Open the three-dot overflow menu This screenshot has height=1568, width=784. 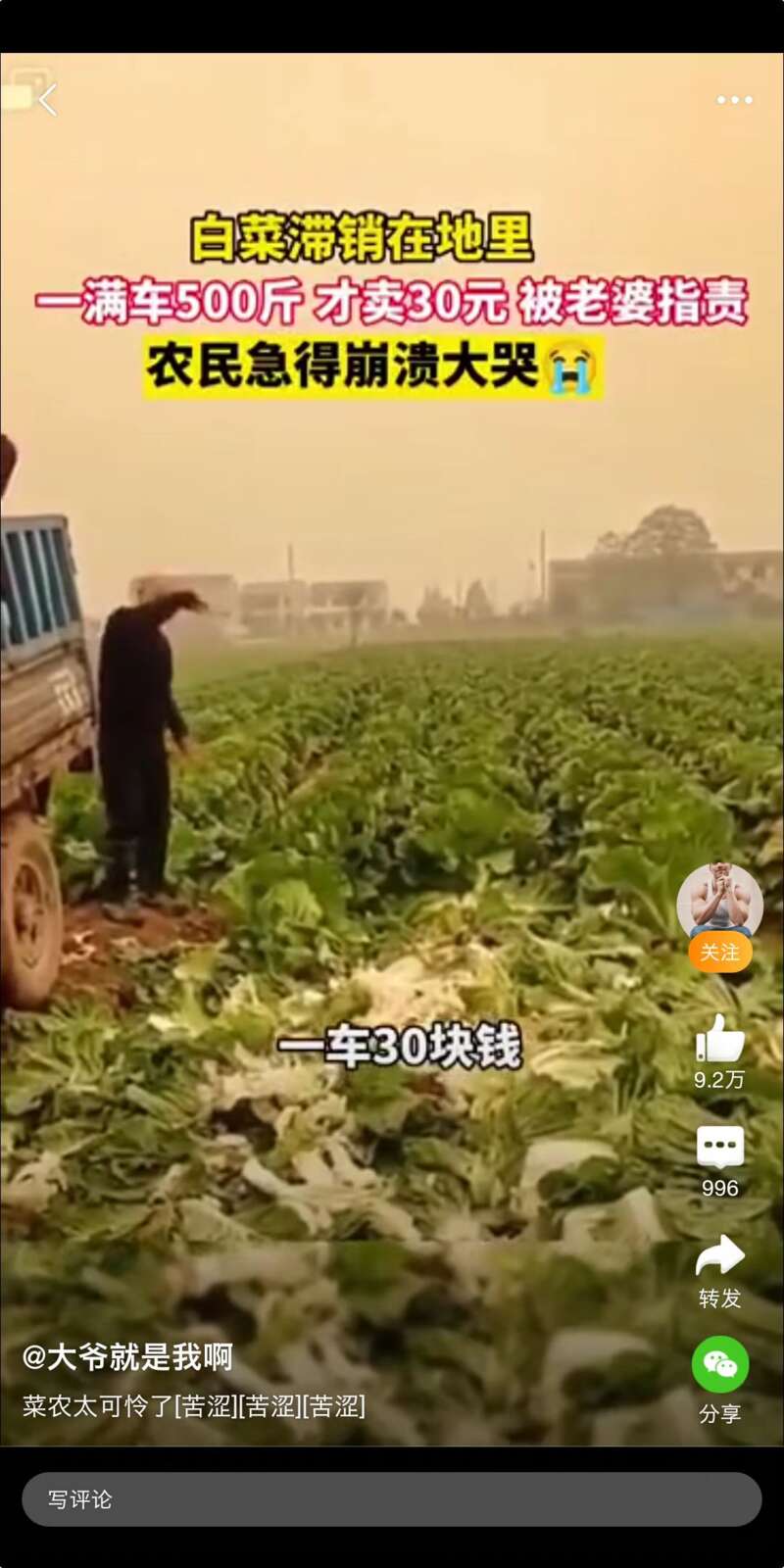[x=734, y=100]
